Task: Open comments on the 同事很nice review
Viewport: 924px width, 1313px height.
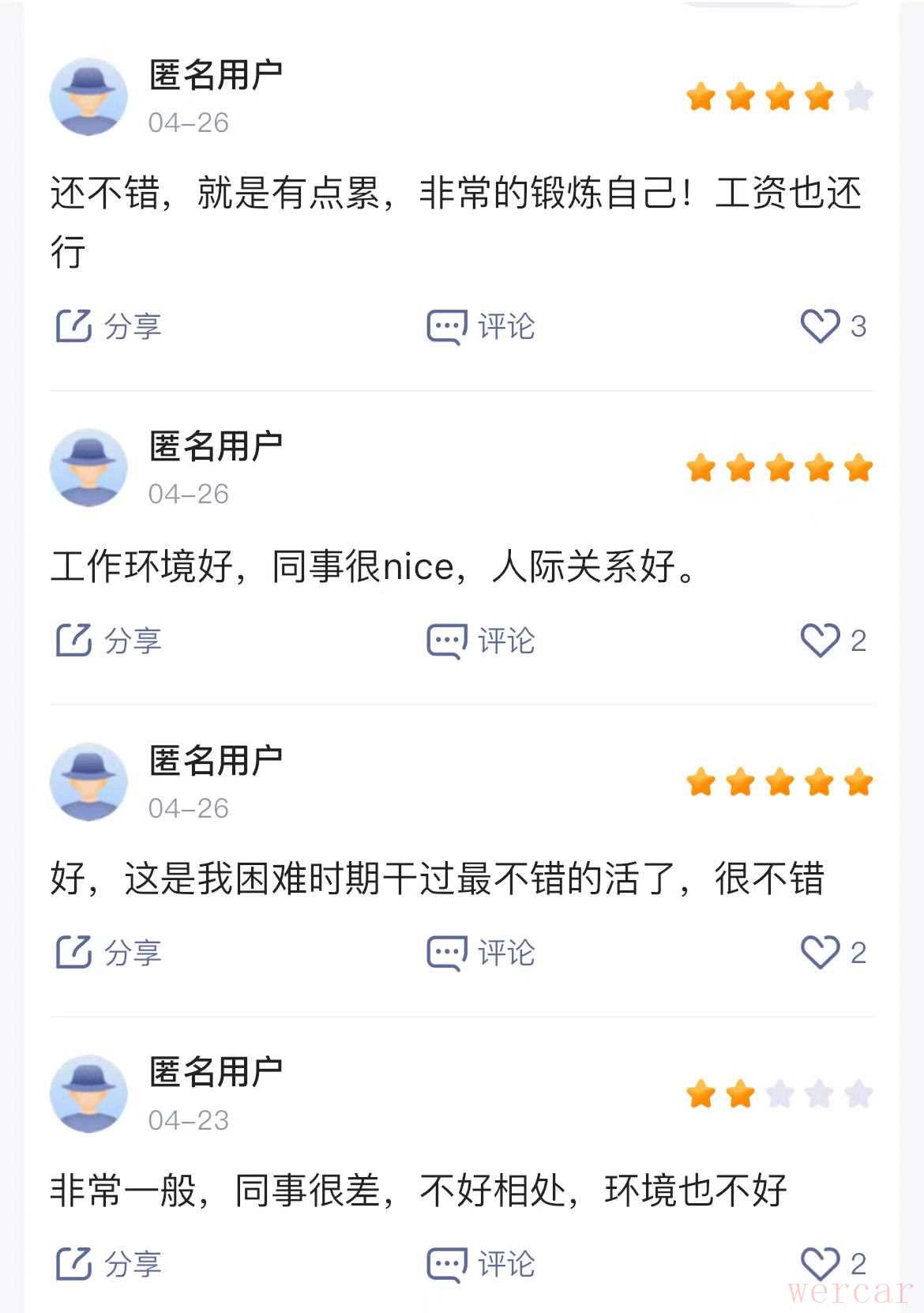Action: pos(480,641)
